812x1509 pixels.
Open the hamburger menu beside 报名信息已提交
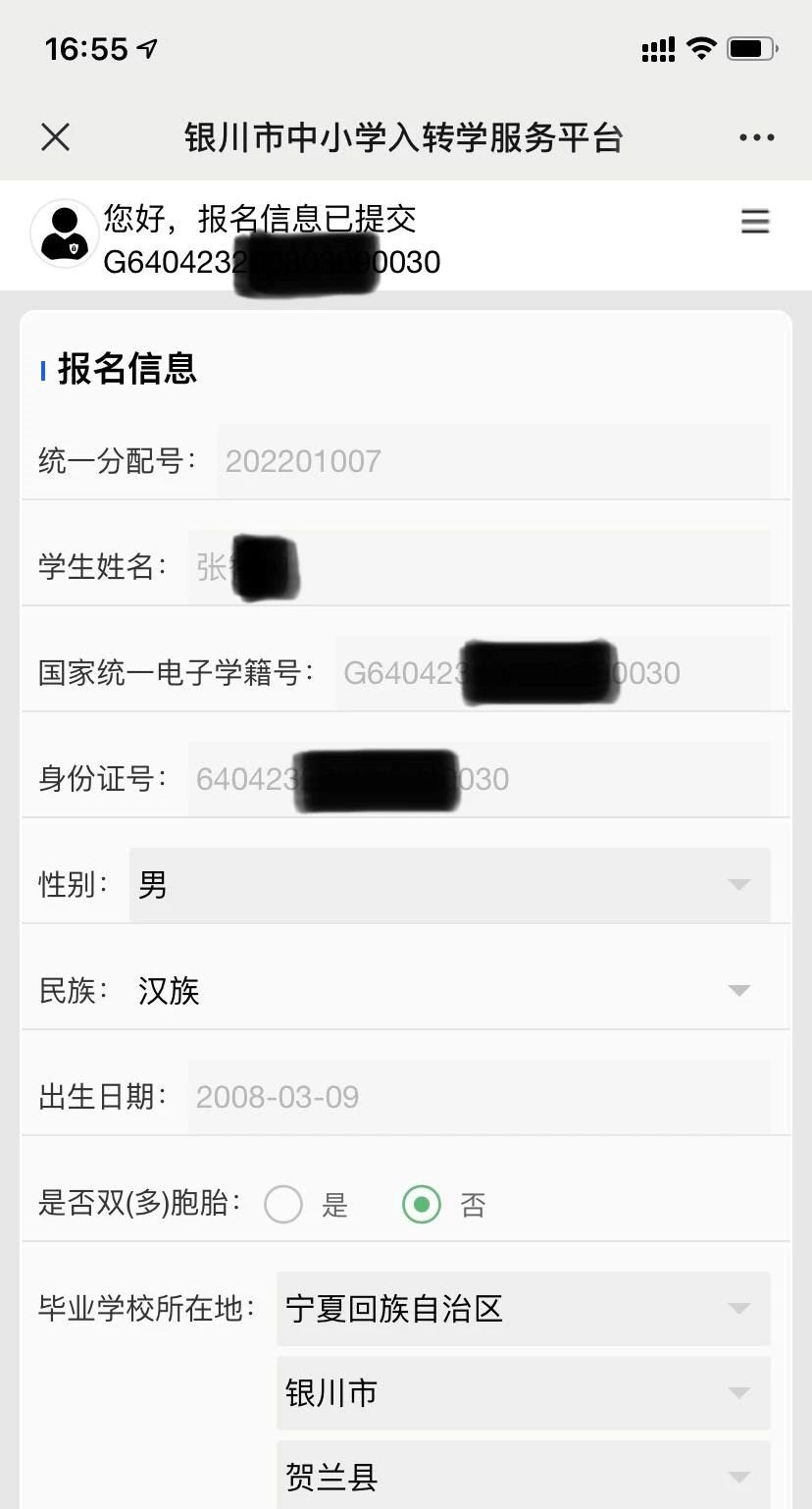[755, 222]
